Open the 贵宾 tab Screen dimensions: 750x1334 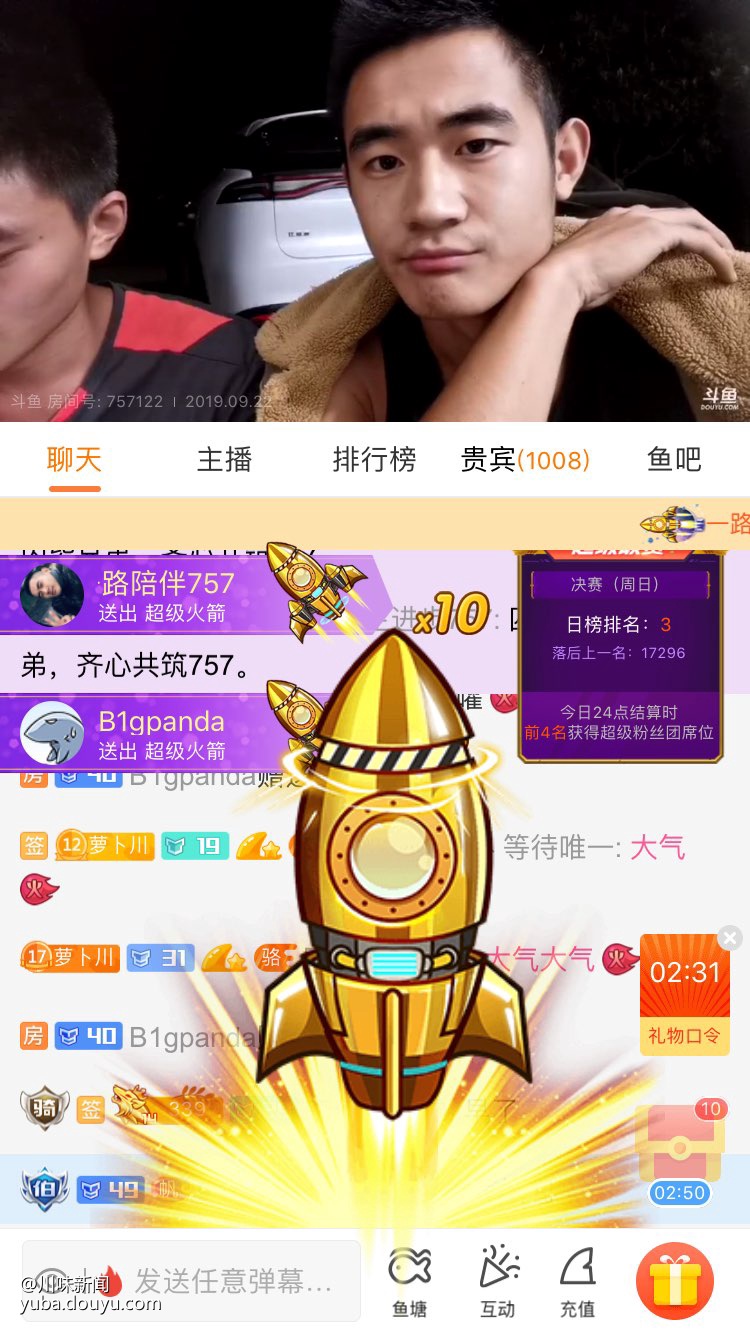(524, 460)
